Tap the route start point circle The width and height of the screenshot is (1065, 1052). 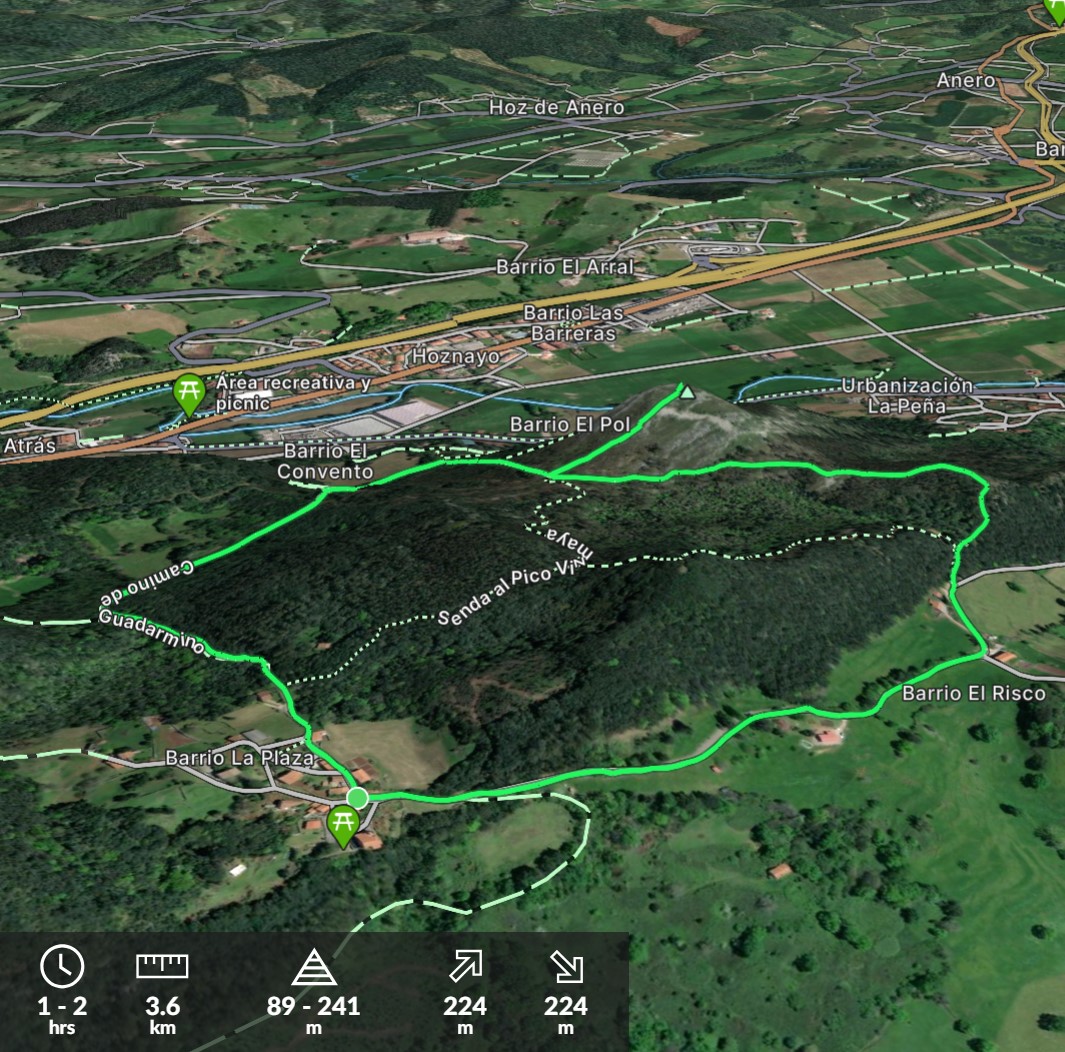click(x=357, y=797)
